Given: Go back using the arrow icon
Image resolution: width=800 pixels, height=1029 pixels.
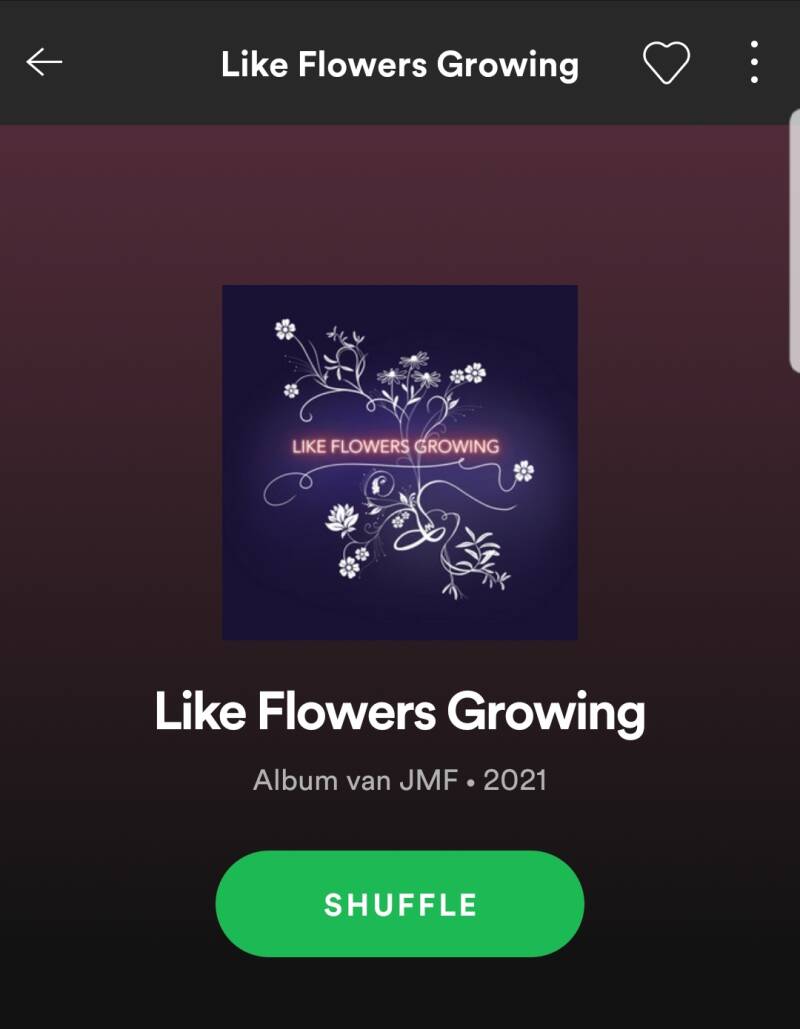Looking at the screenshot, I should point(44,63).
